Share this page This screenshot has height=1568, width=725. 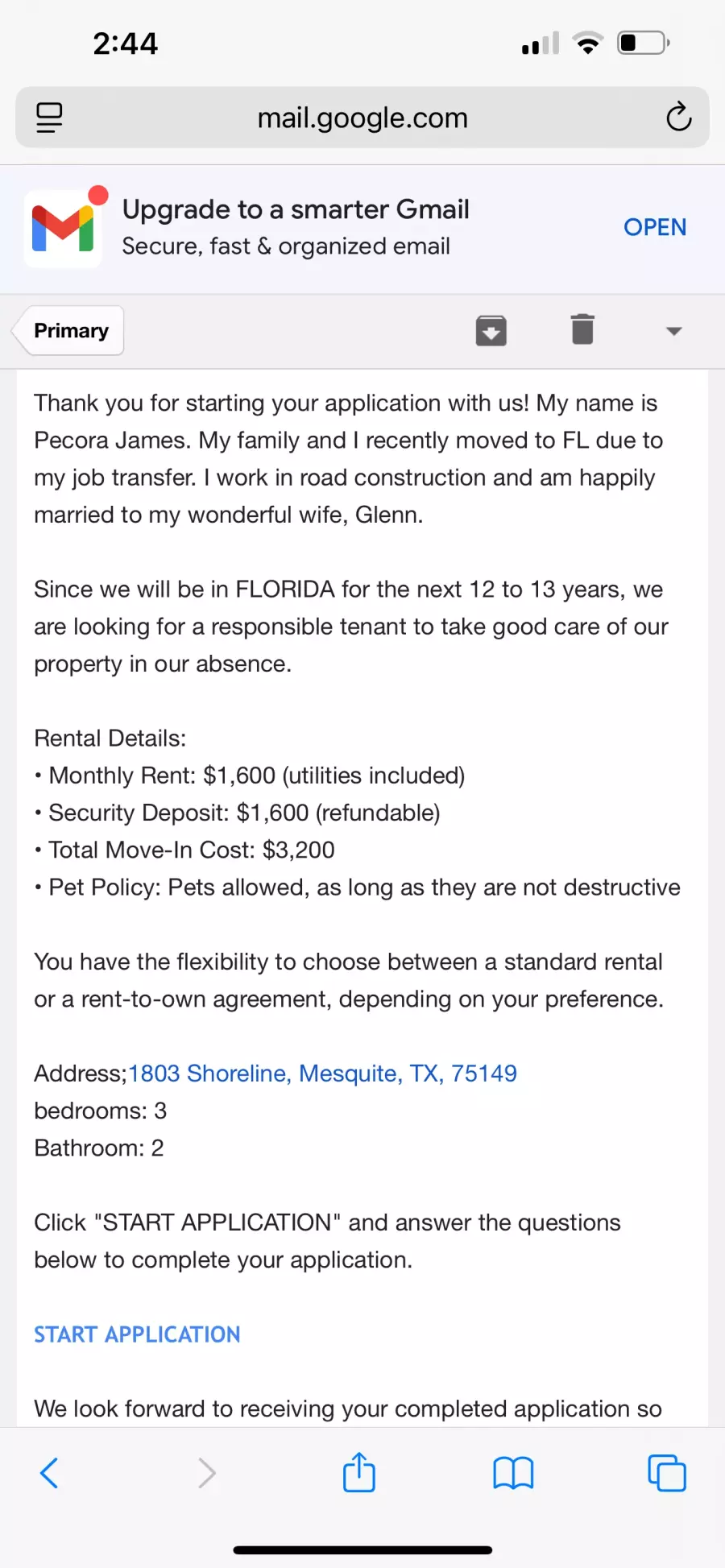tap(359, 1473)
